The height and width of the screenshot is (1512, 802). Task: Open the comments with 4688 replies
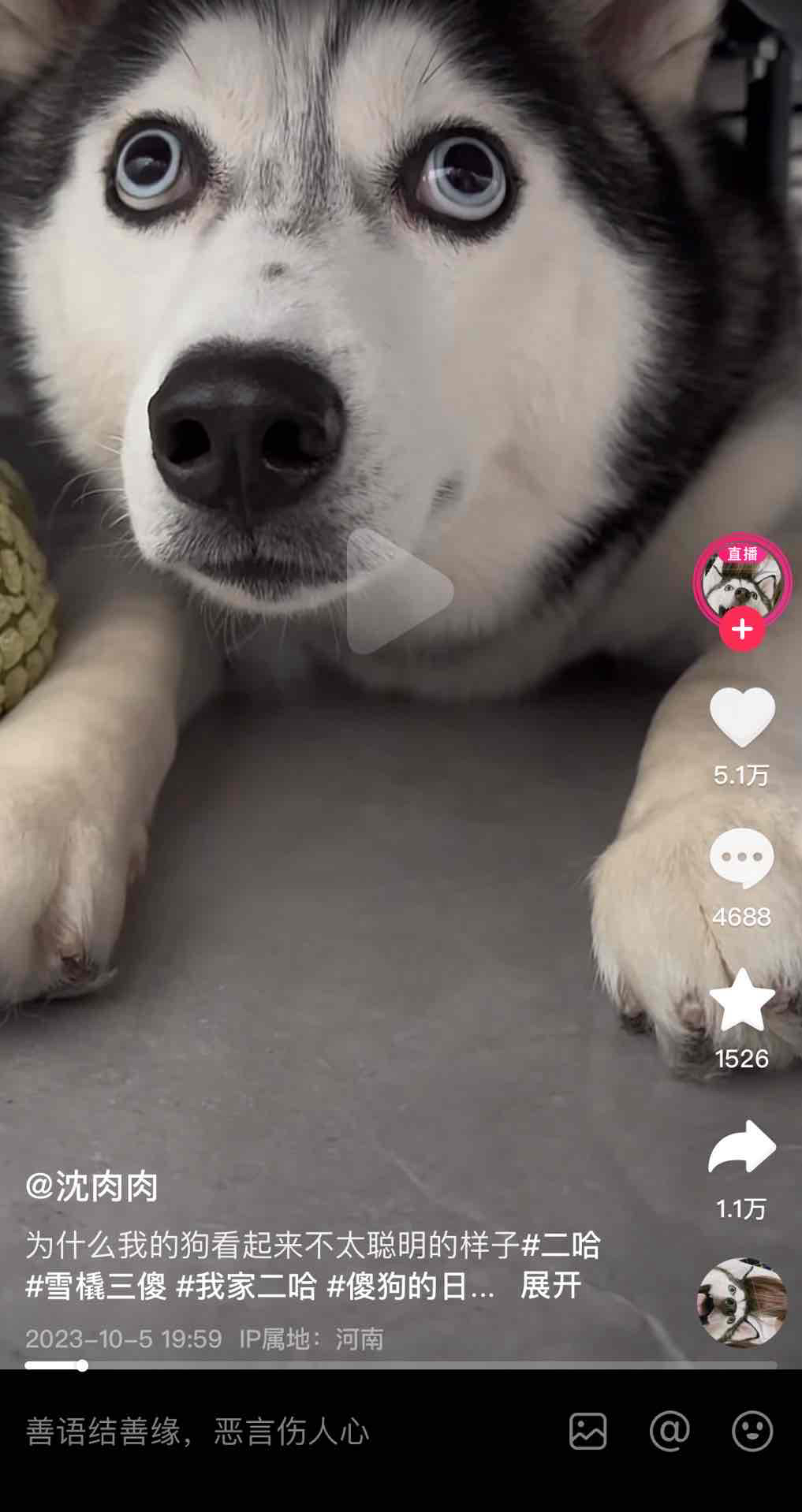pos(741,859)
